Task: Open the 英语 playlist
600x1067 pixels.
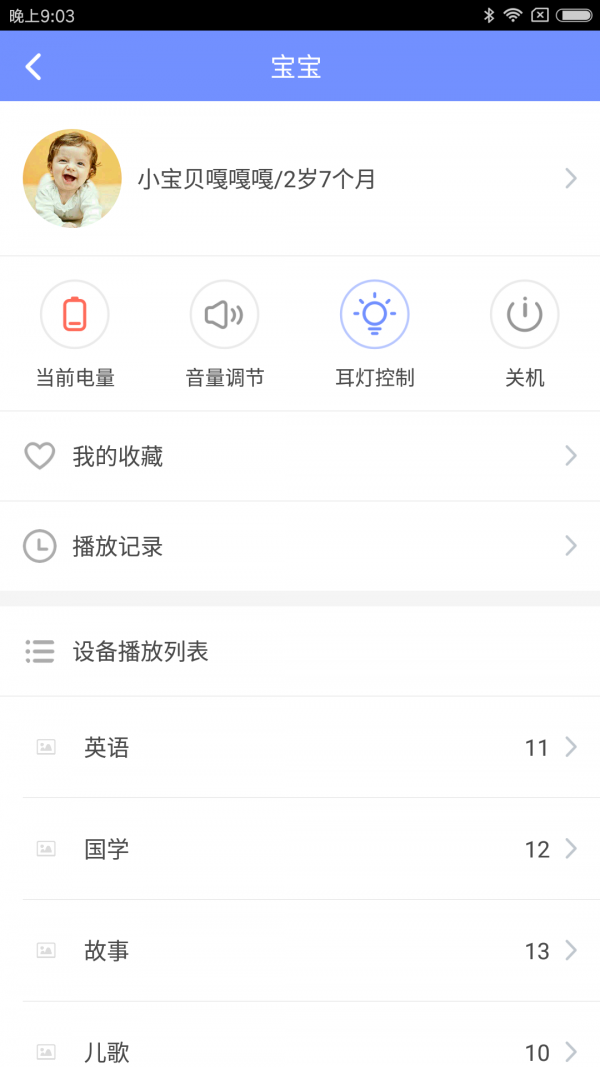Action: click(300, 747)
